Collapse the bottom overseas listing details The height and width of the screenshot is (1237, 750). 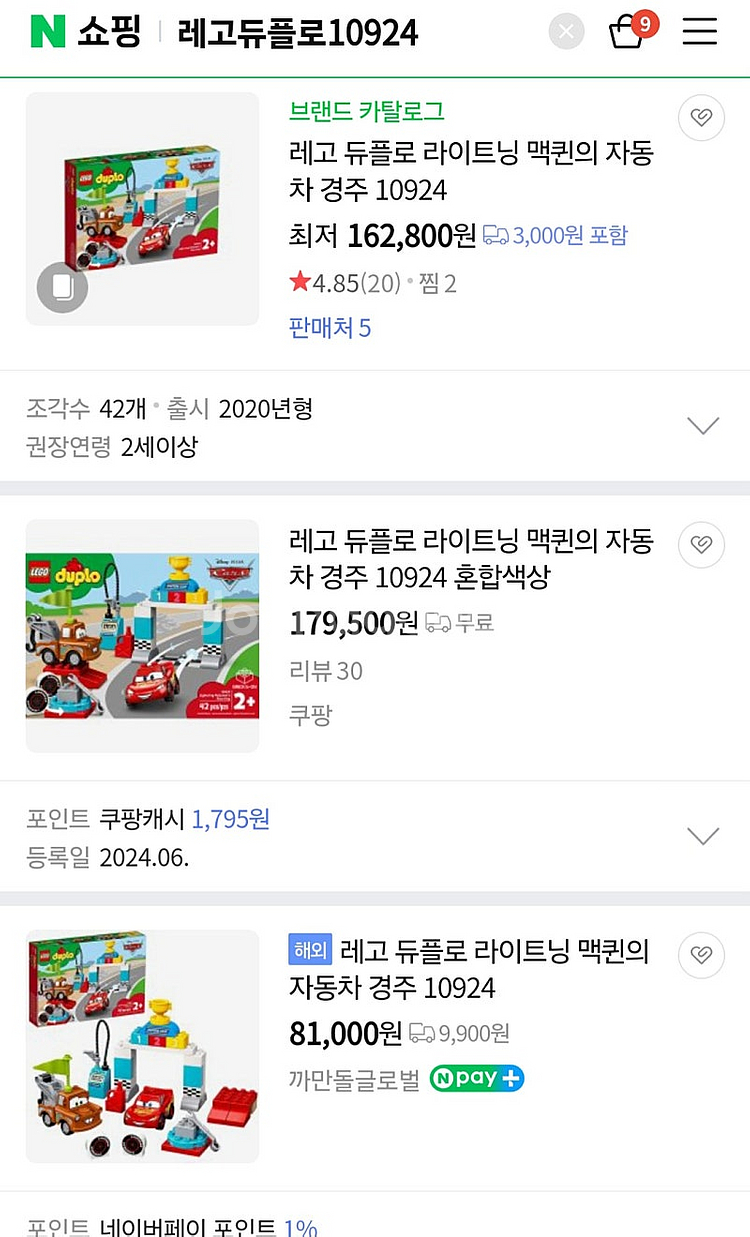click(x=703, y=1232)
